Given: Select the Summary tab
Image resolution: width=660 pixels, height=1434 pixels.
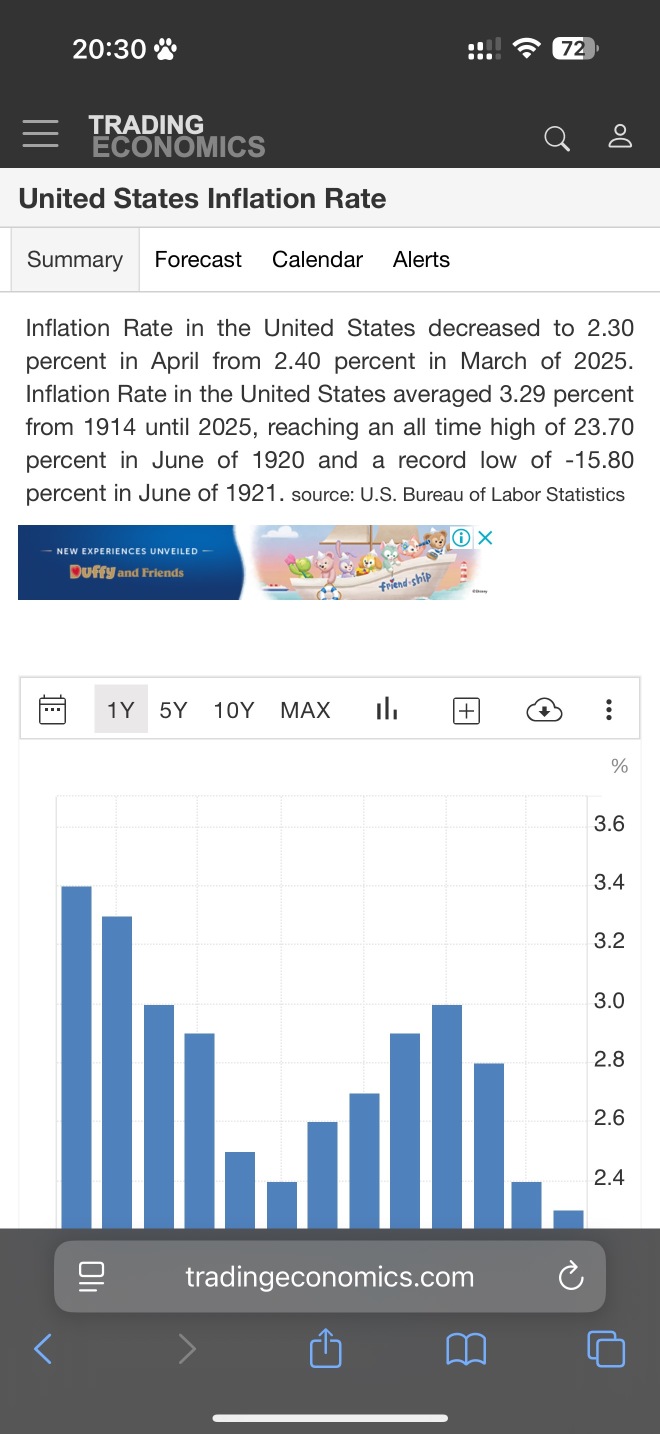Looking at the screenshot, I should [x=75, y=260].
